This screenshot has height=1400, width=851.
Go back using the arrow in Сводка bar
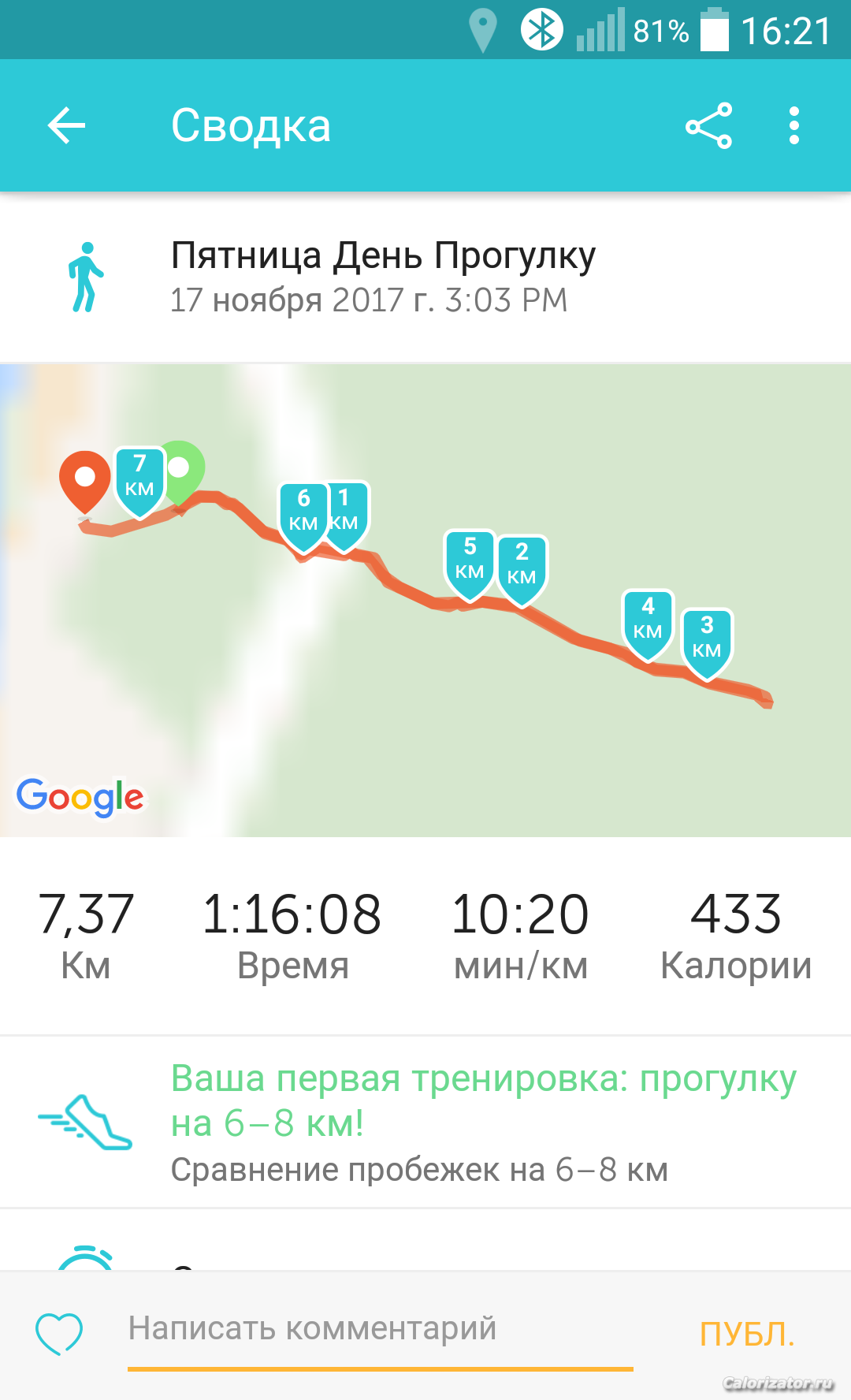point(66,126)
